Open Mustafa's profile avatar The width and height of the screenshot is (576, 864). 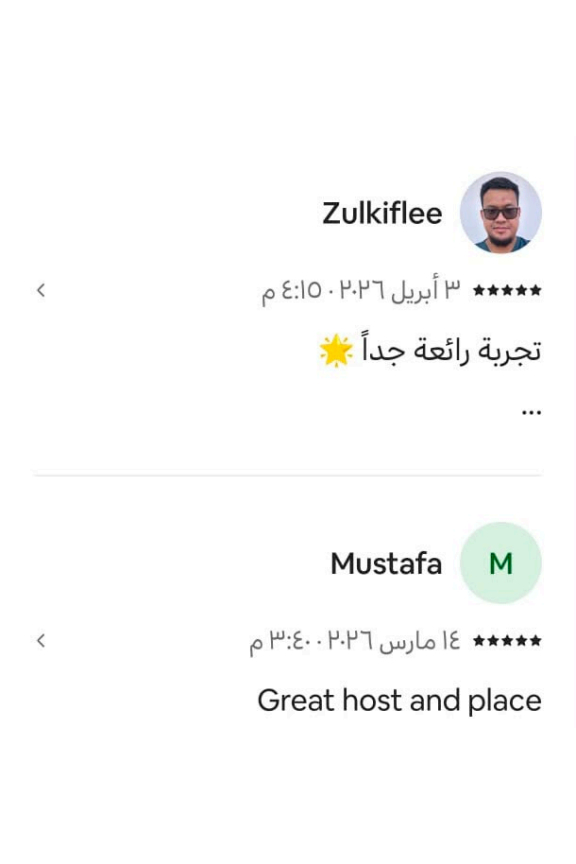[500, 563]
